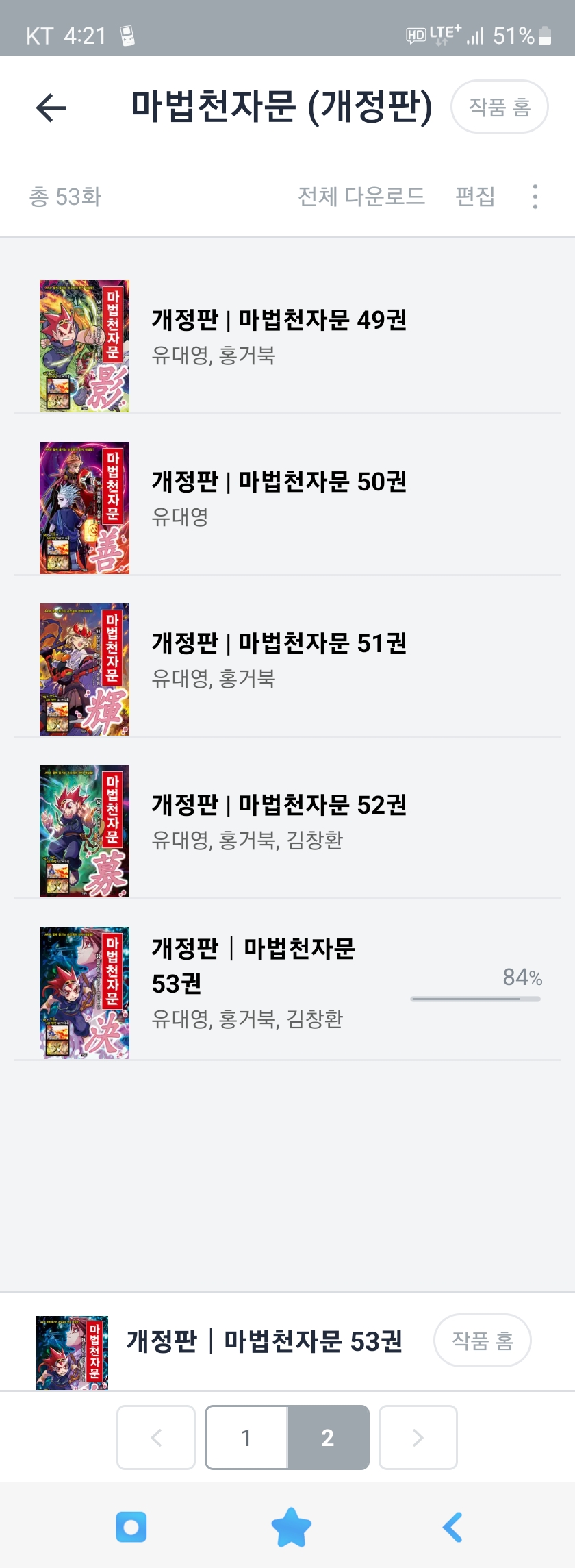Tap 작품 홈 in the bottom bar
This screenshot has width=575, height=1568.
click(483, 1341)
